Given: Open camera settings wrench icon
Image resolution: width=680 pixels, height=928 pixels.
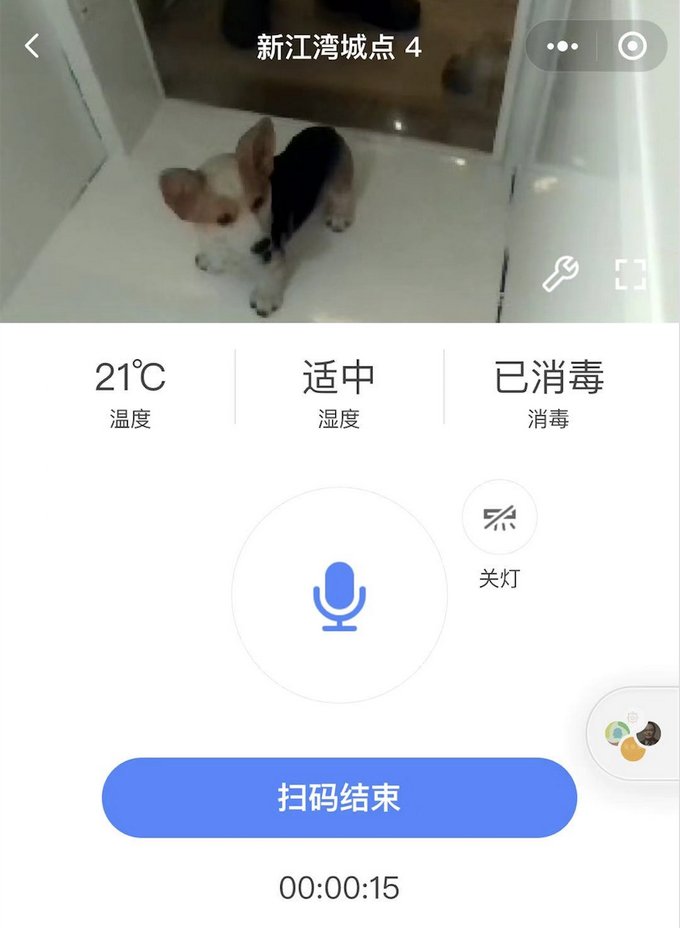Looking at the screenshot, I should tap(560, 273).
